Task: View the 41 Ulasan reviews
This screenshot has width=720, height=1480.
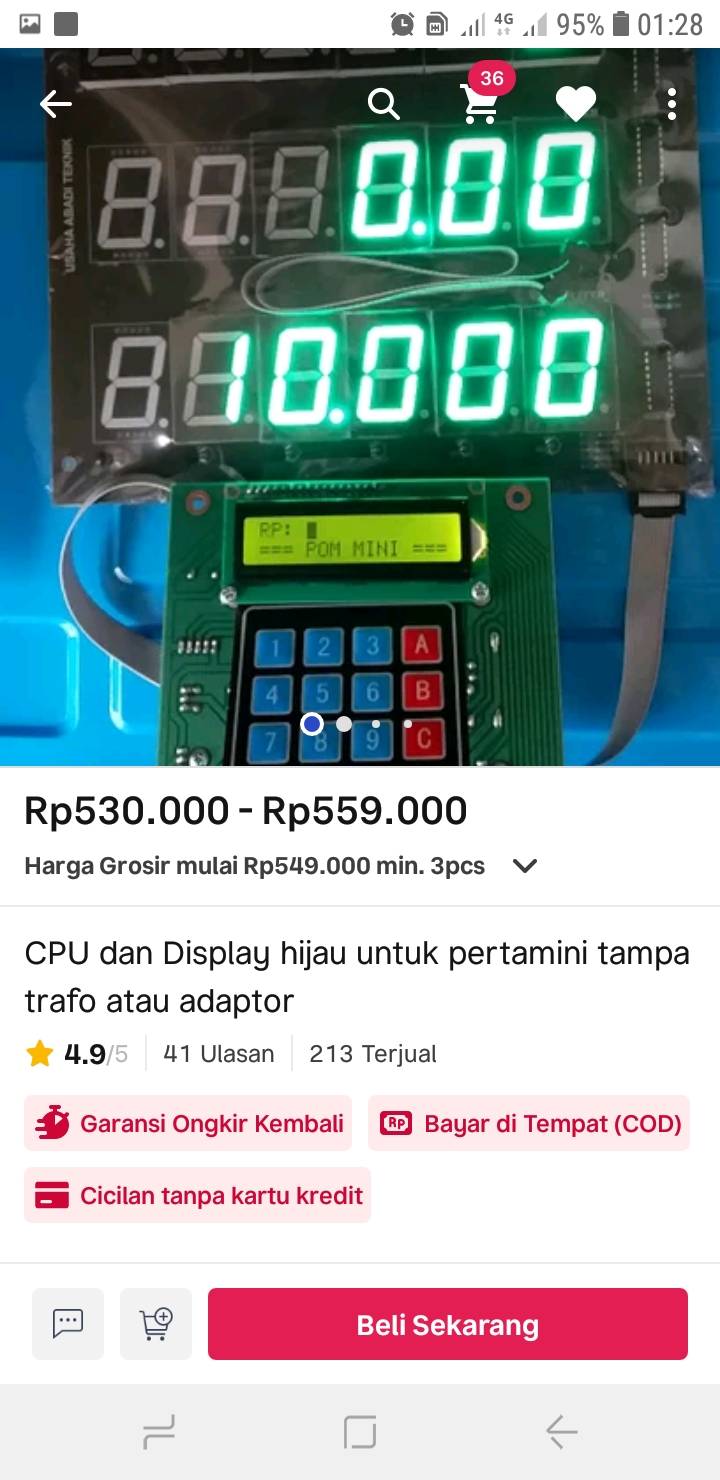Action: (219, 1053)
